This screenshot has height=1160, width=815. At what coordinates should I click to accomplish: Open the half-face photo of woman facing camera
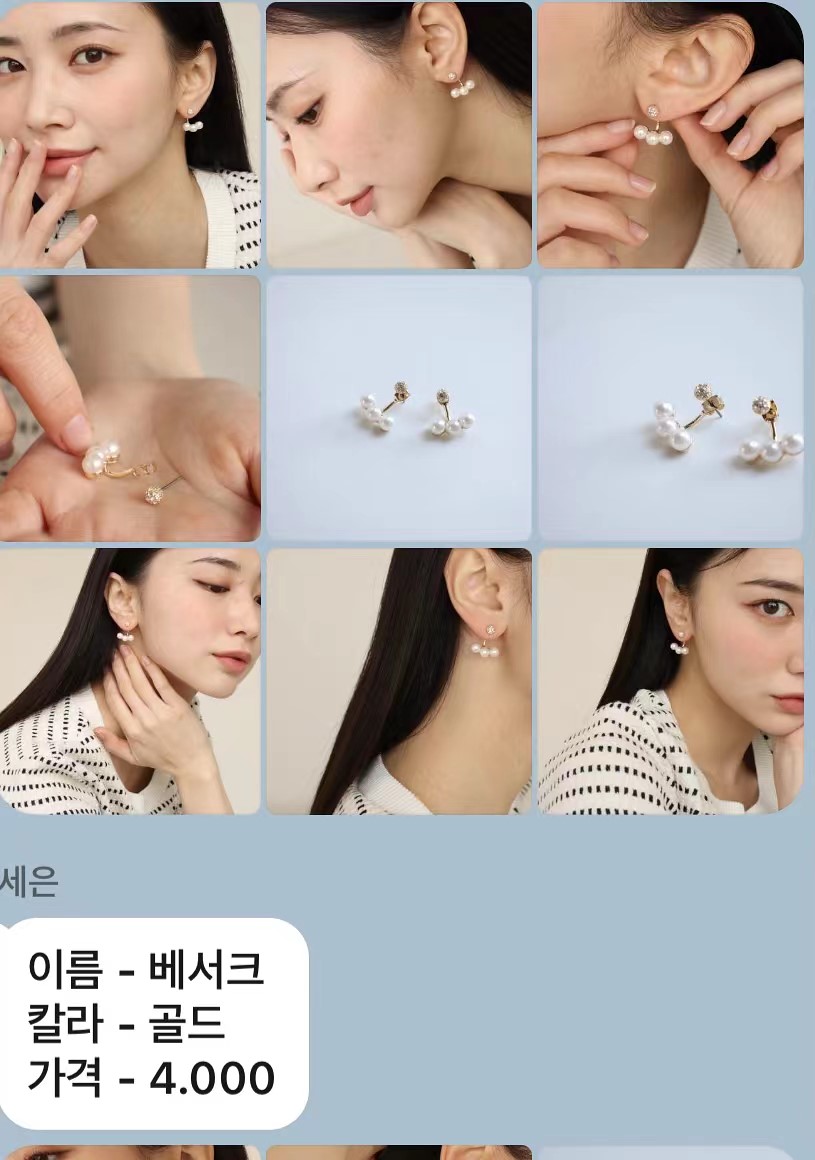[x=670, y=681]
